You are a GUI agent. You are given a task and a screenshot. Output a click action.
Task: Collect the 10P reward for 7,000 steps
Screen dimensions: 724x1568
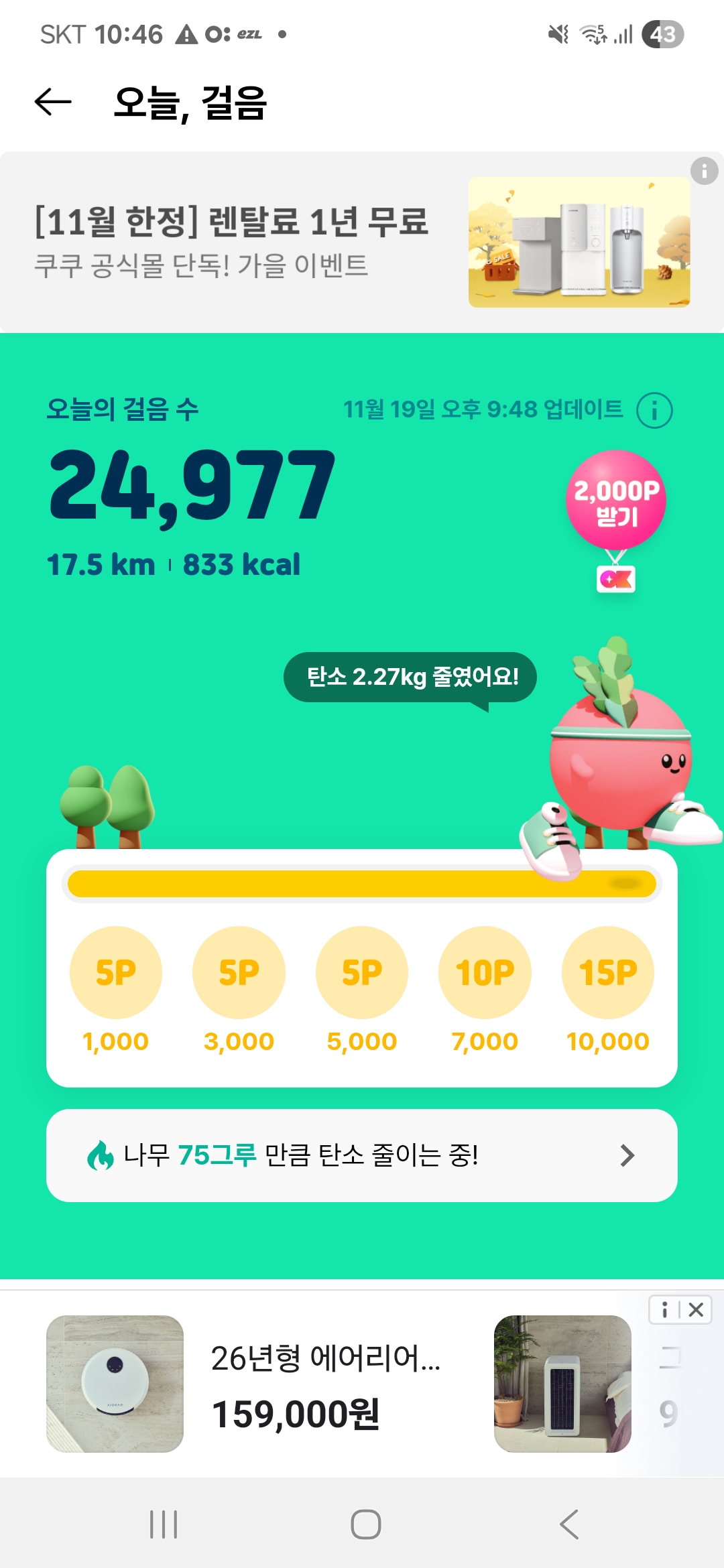pos(485,972)
